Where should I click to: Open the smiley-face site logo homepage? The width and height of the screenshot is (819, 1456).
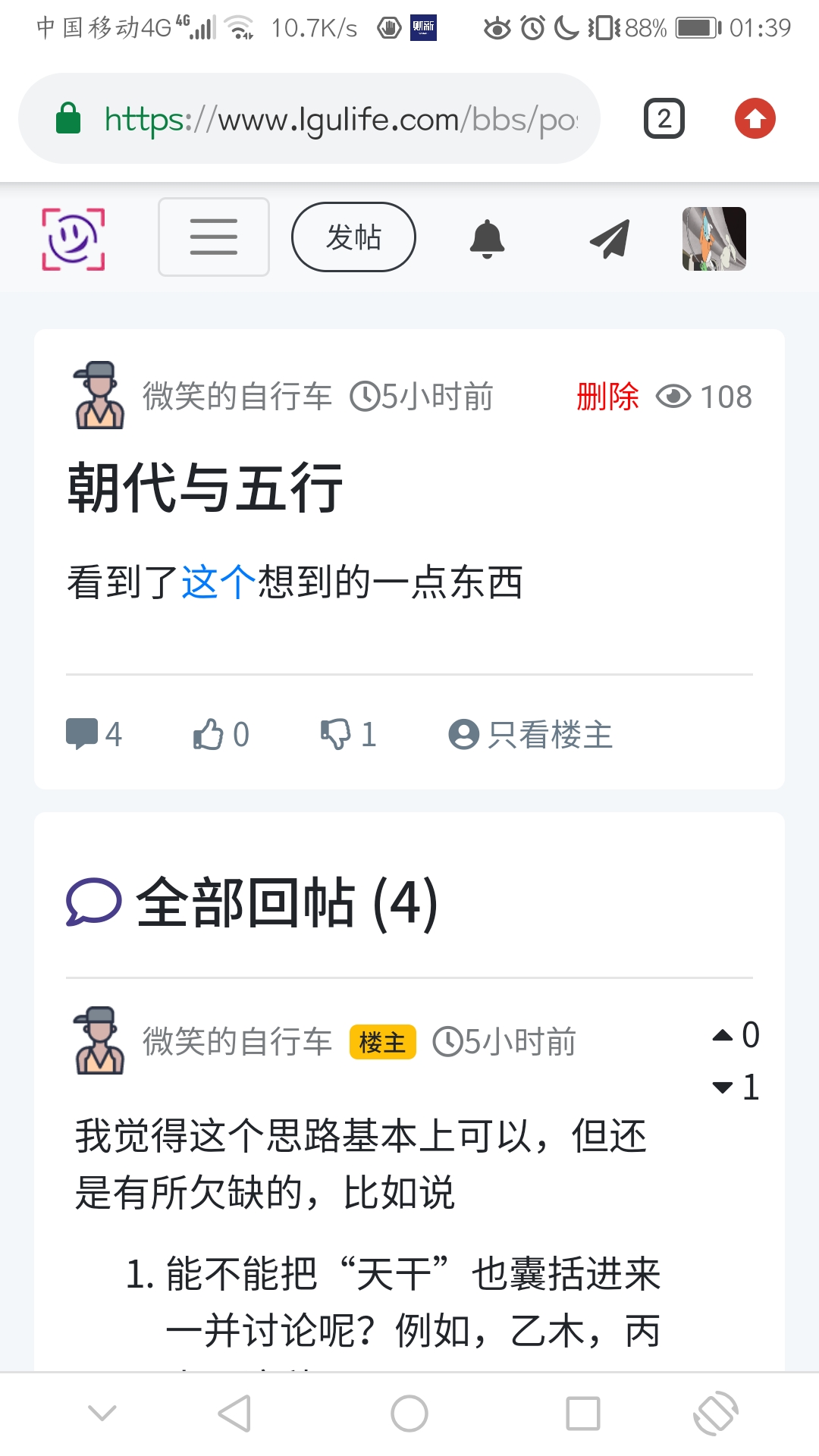pyautogui.click(x=73, y=238)
